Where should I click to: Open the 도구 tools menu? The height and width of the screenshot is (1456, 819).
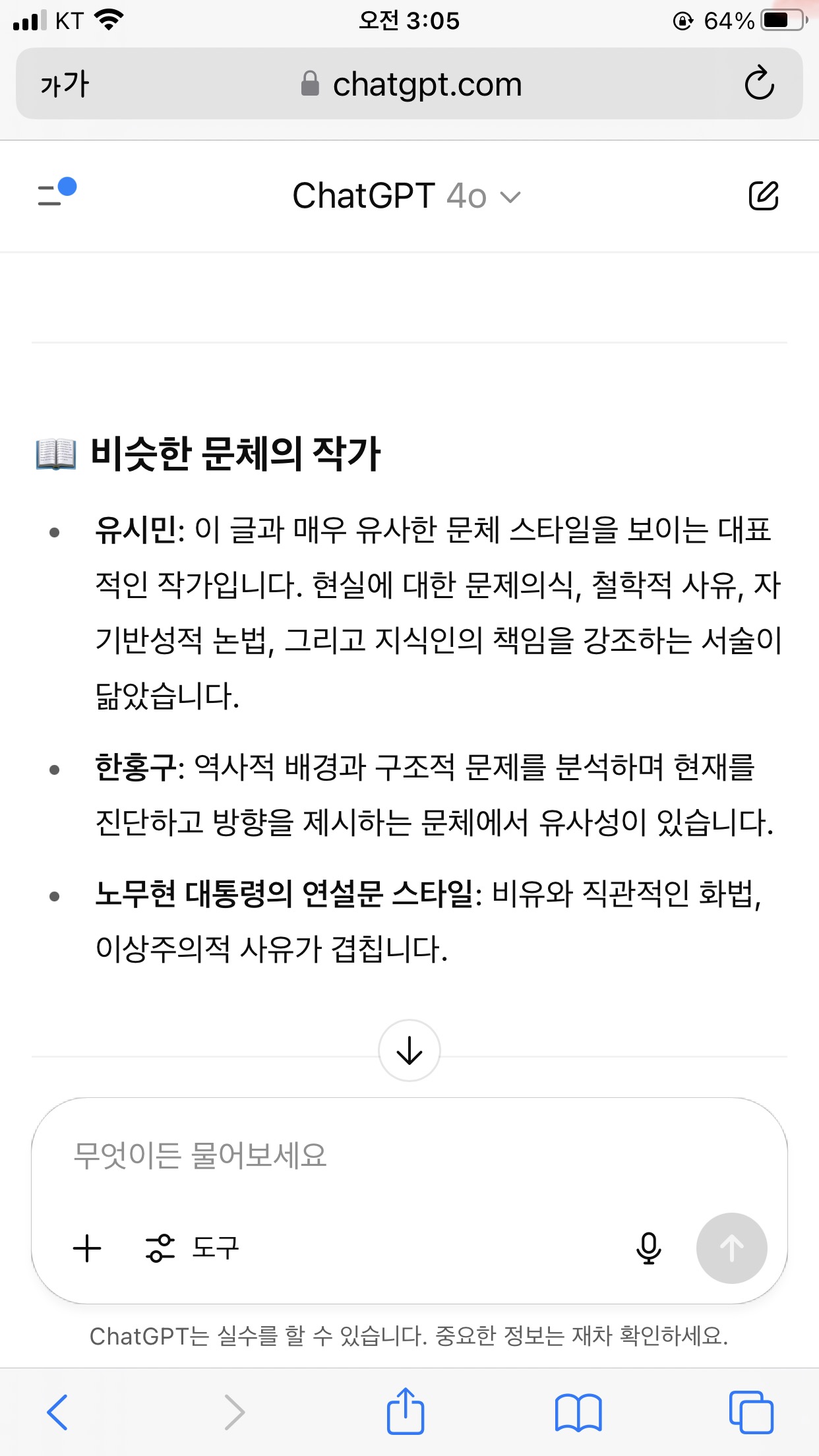tap(193, 1248)
